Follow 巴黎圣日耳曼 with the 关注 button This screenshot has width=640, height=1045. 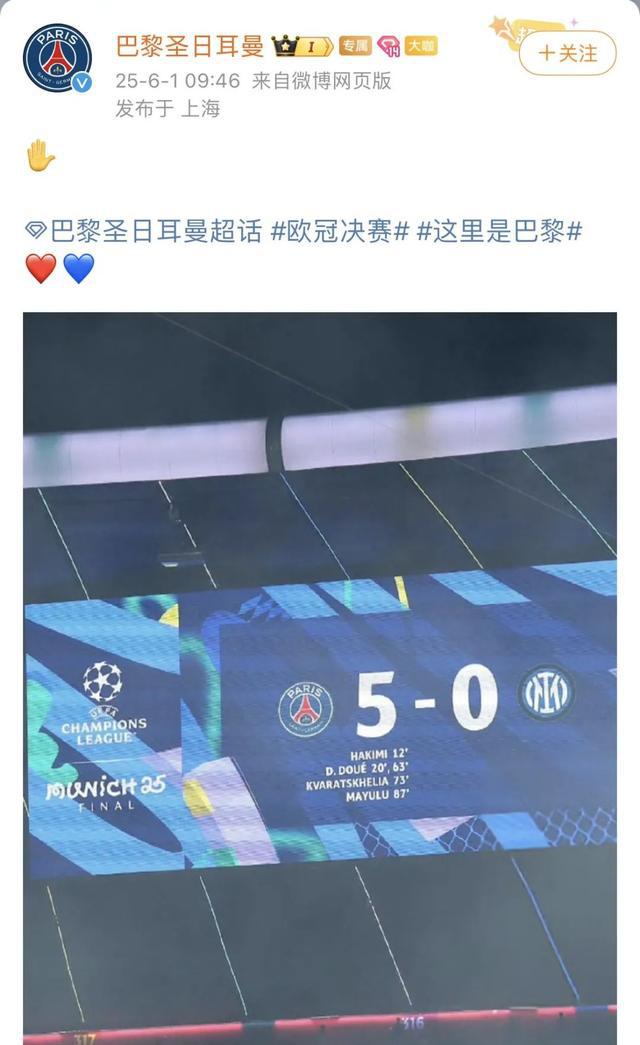pyautogui.click(x=567, y=52)
